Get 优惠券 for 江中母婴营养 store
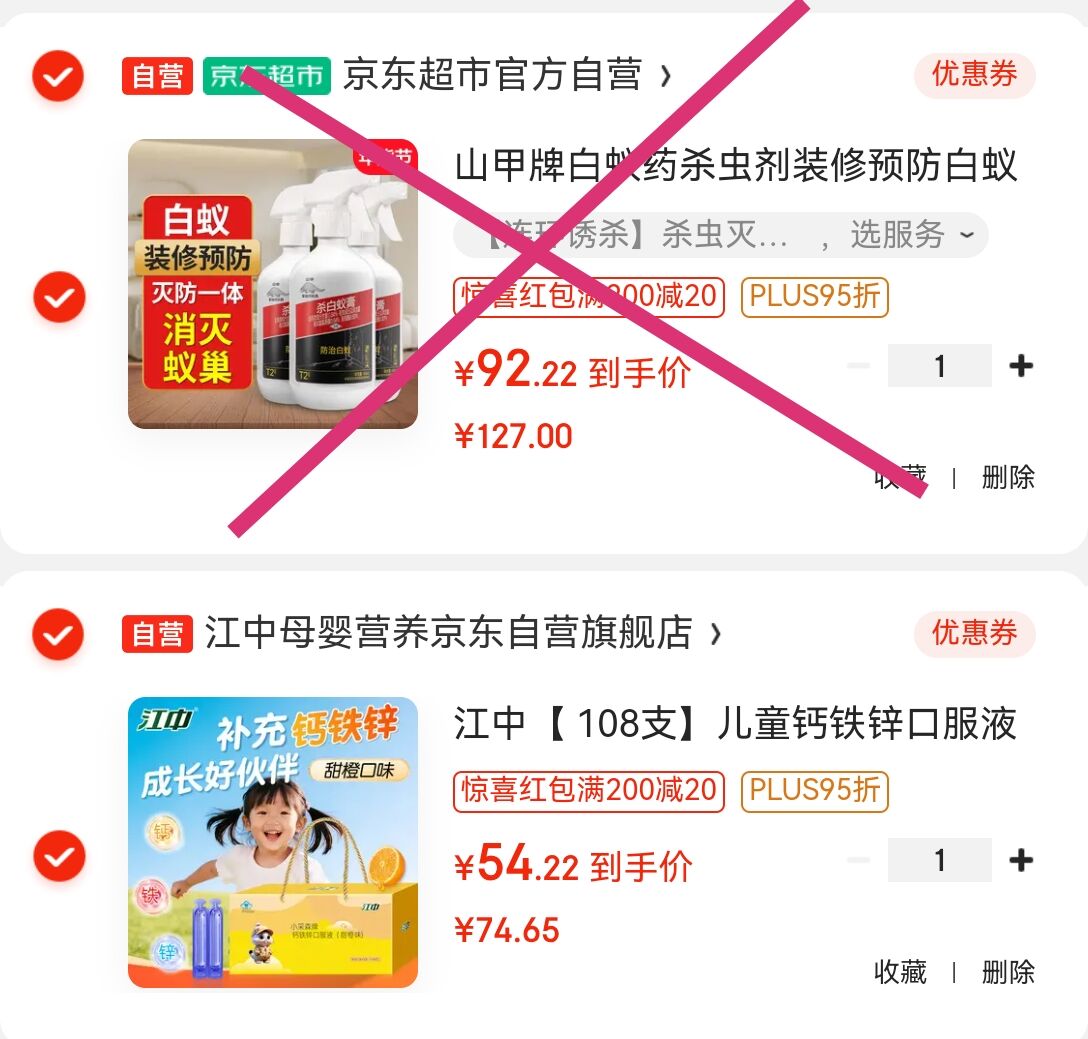Viewport: 1088px width, 1039px height. coord(974,633)
